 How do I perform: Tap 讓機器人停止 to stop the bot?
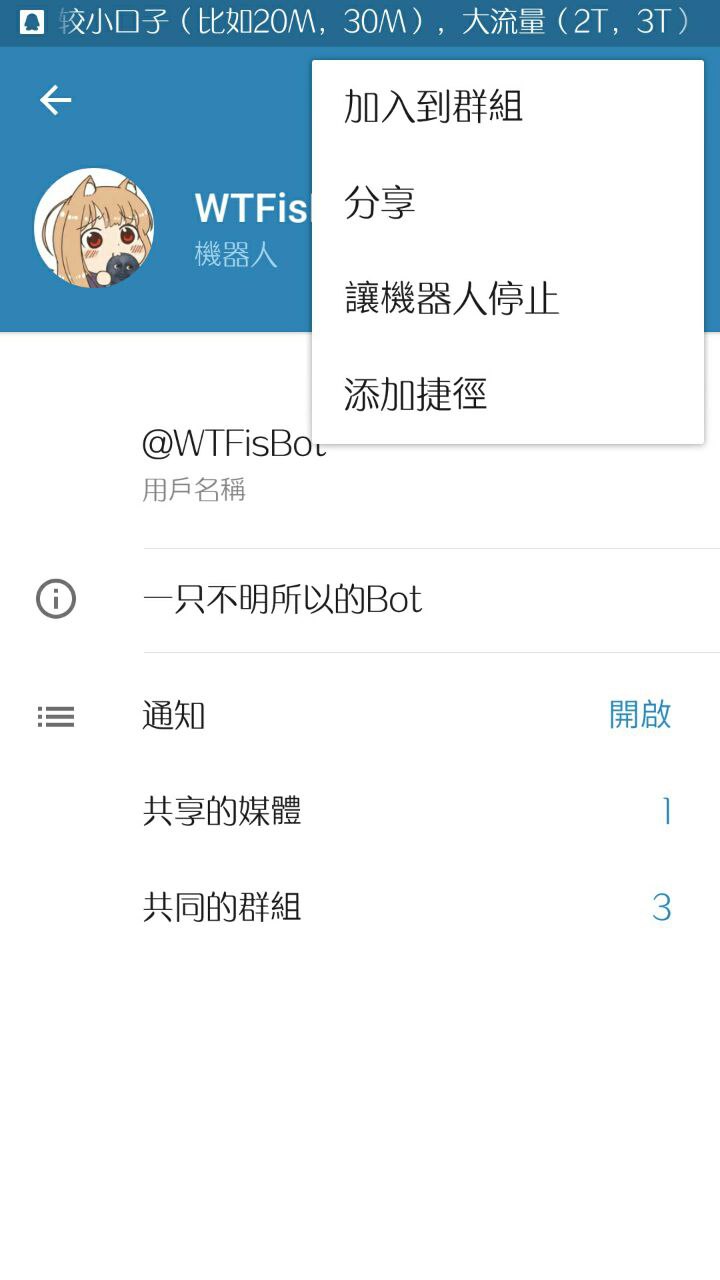coord(452,299)
